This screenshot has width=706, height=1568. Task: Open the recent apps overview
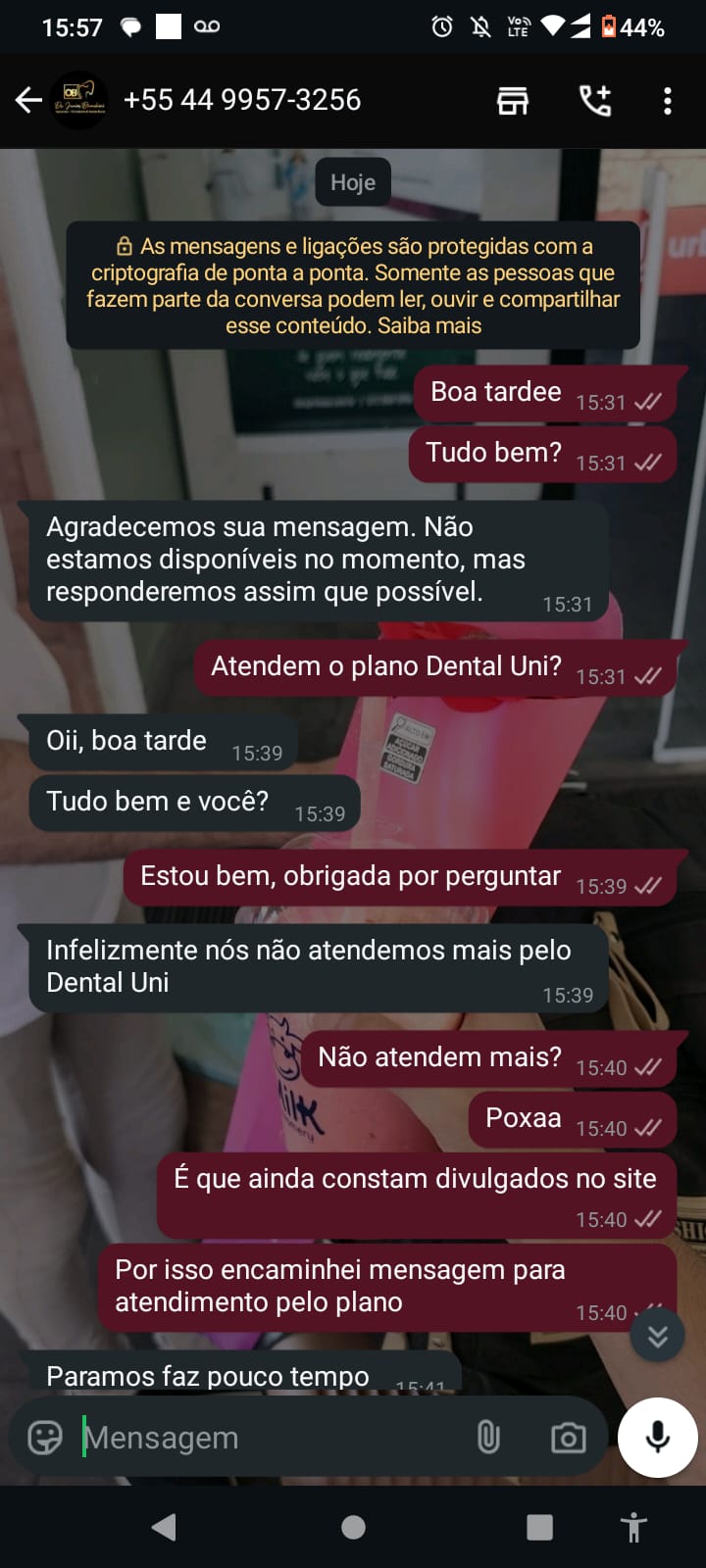click(539, 1527)
